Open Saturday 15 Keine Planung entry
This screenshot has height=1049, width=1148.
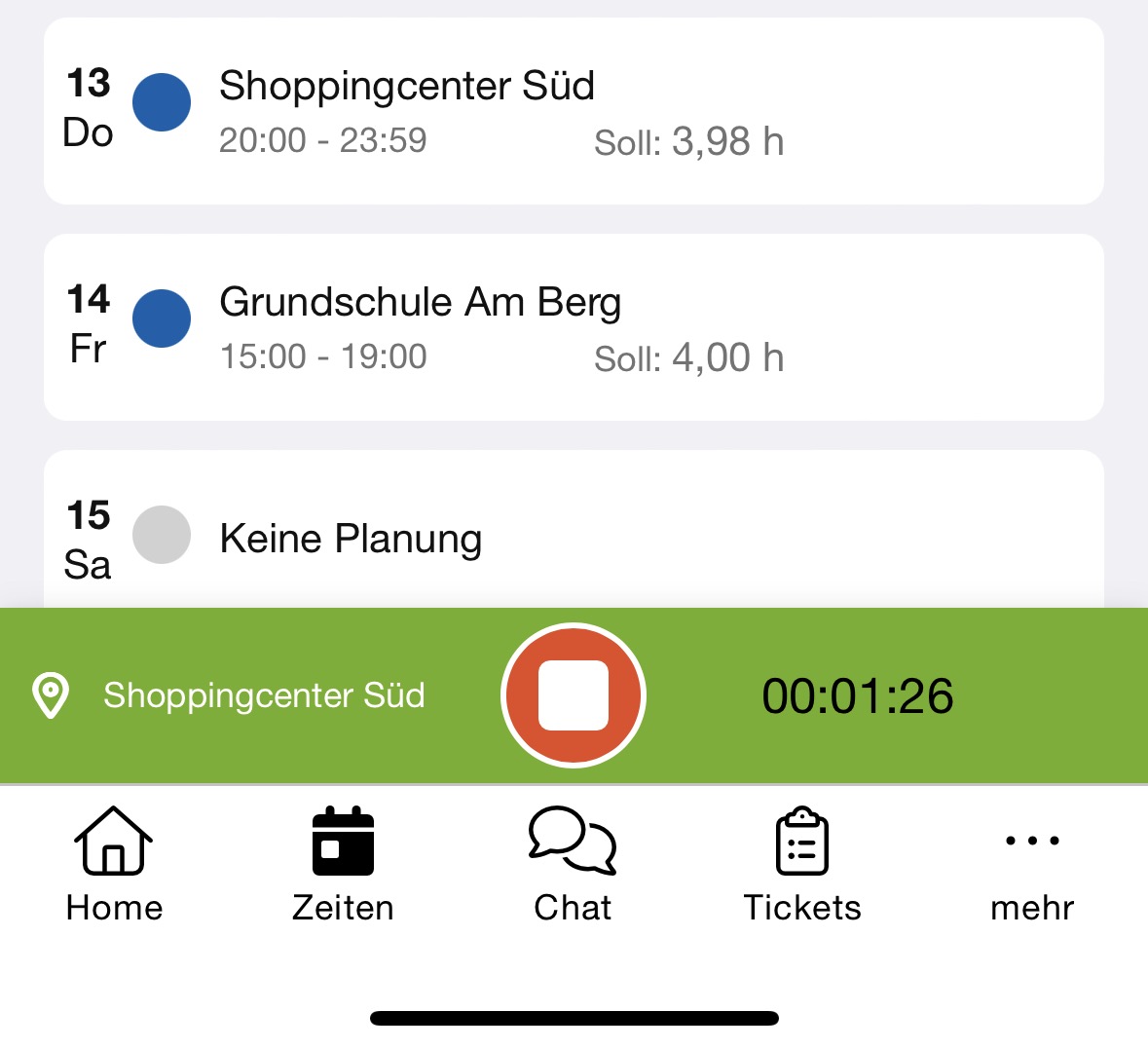coord(574,538)
